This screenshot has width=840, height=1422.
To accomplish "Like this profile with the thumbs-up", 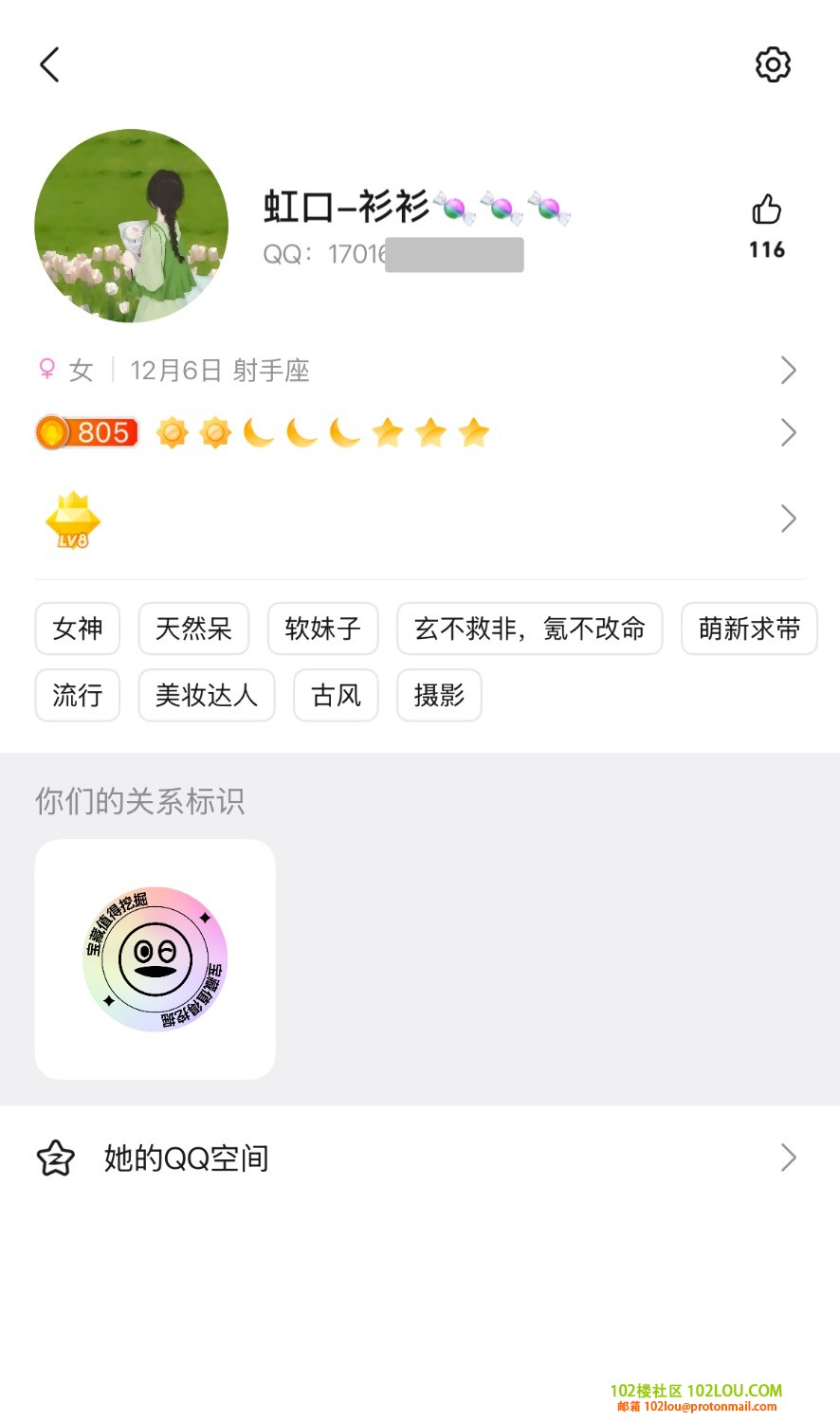I will [x=766, y=210].
